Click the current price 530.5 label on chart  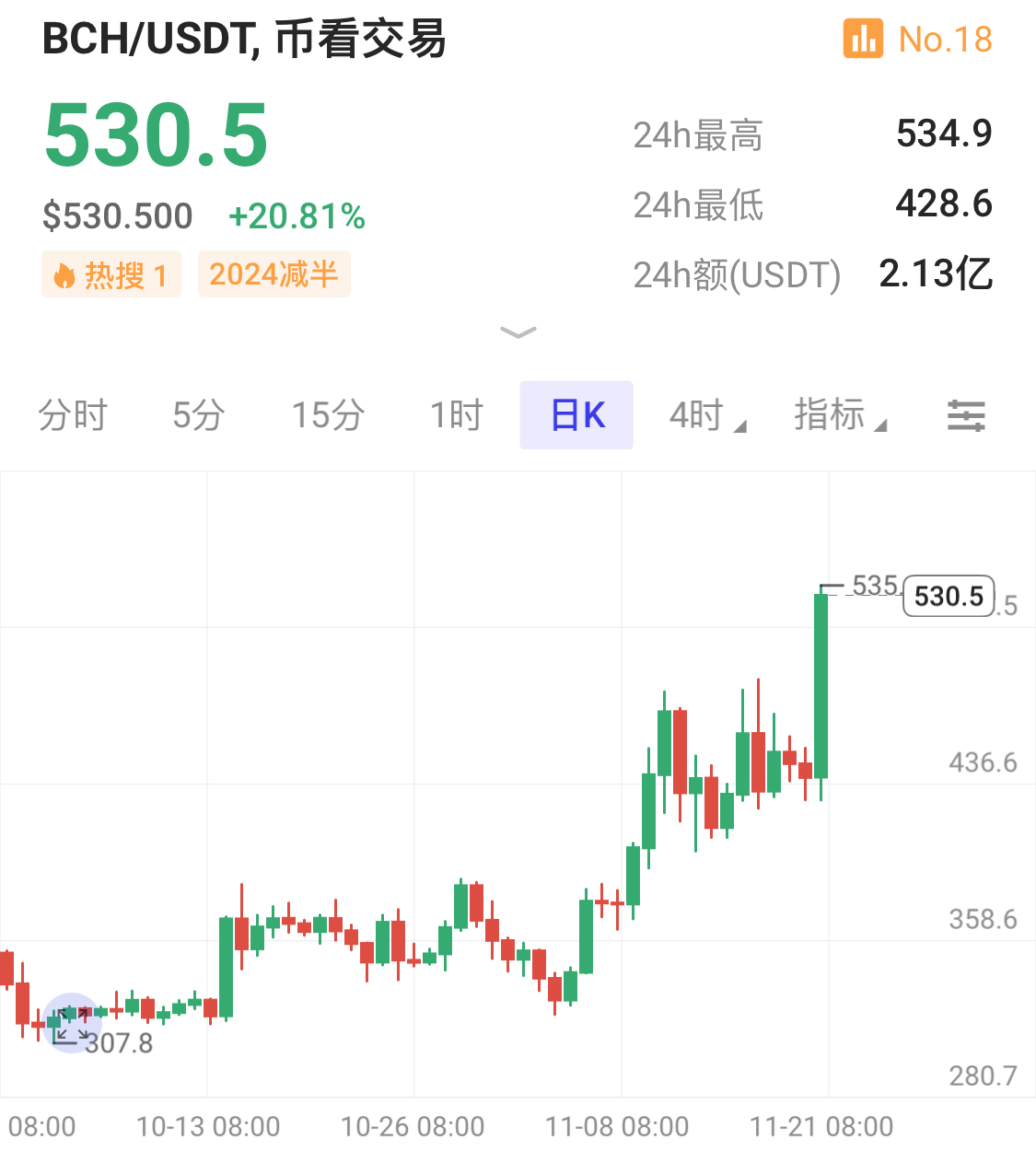(x=949, y=596)
